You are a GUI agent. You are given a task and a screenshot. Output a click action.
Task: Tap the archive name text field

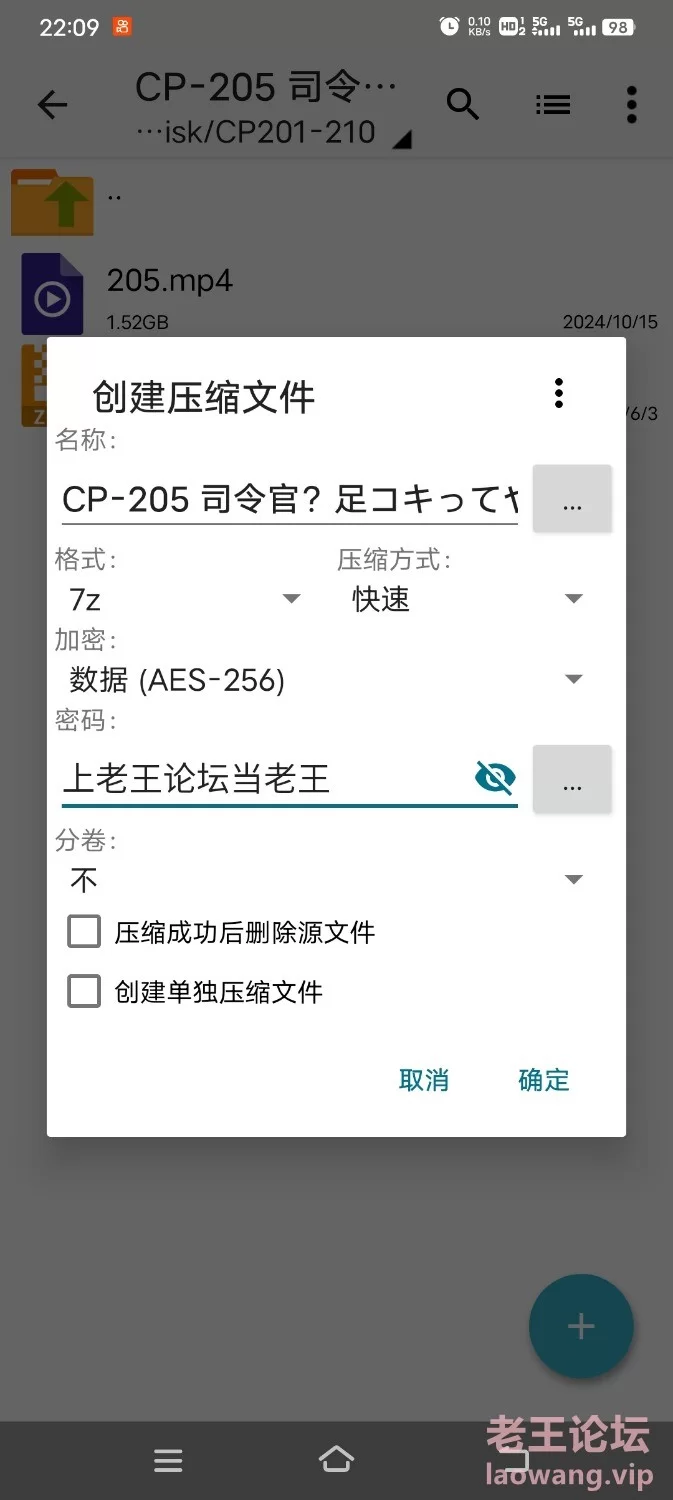[x=290, y=499]
